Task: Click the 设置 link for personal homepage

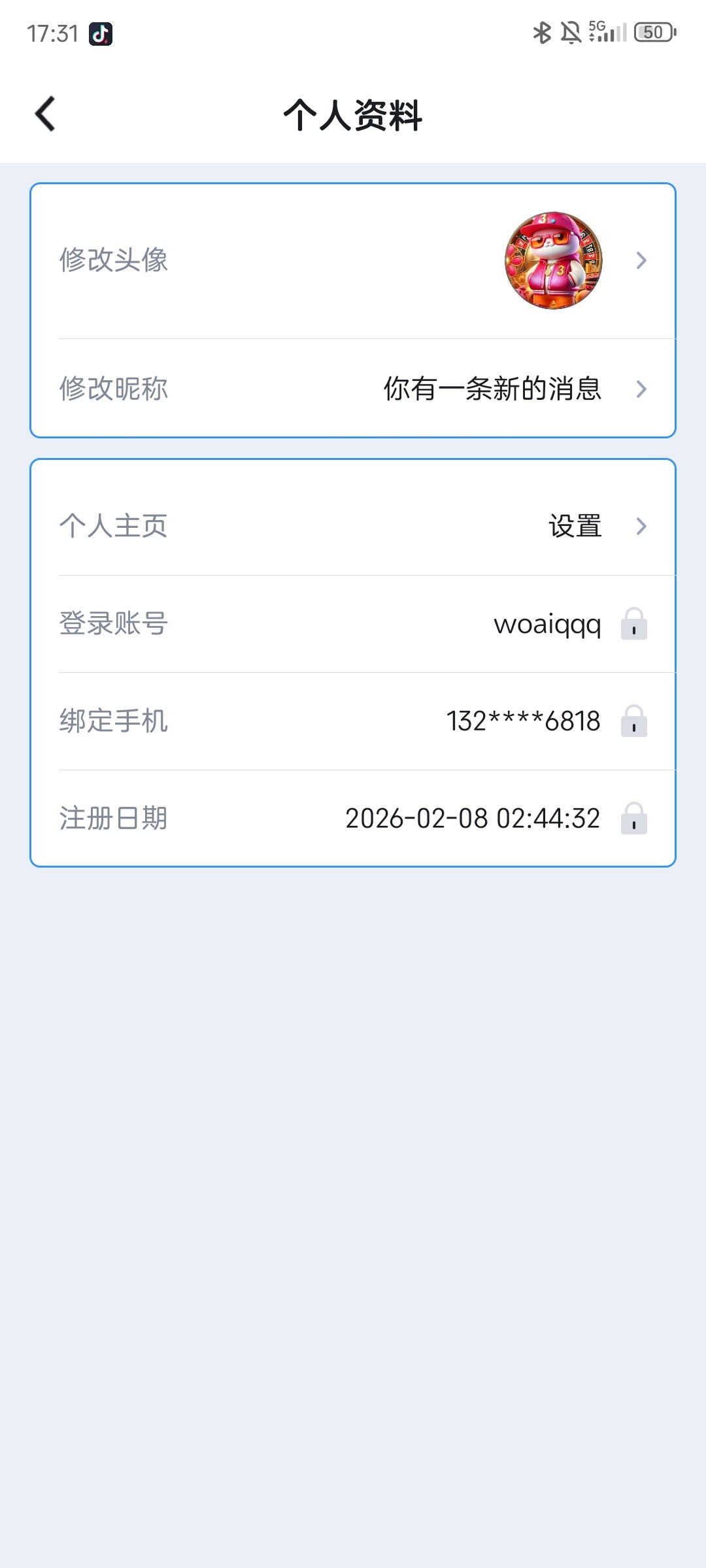Action: click(574, 526)
